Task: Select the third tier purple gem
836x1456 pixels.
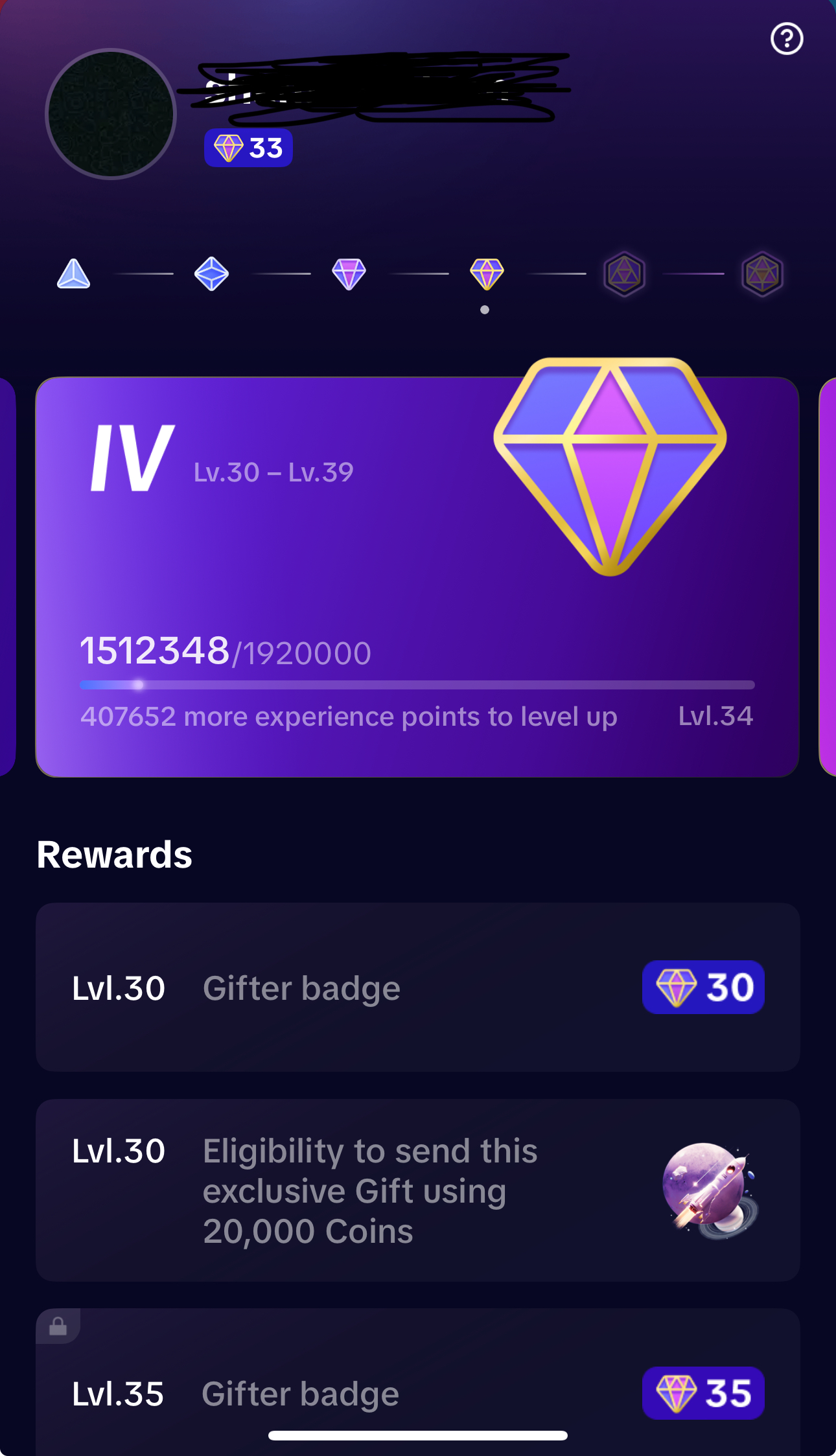Action: pos(349,274)
